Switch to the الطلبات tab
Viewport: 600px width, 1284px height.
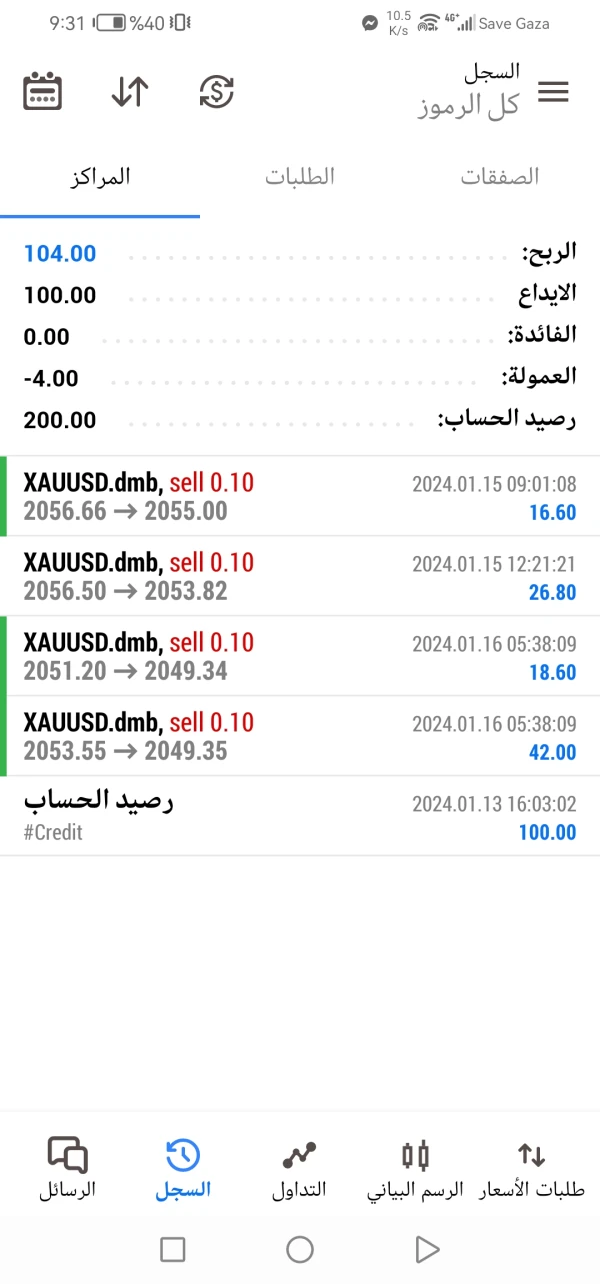click(x=299, y=177)
